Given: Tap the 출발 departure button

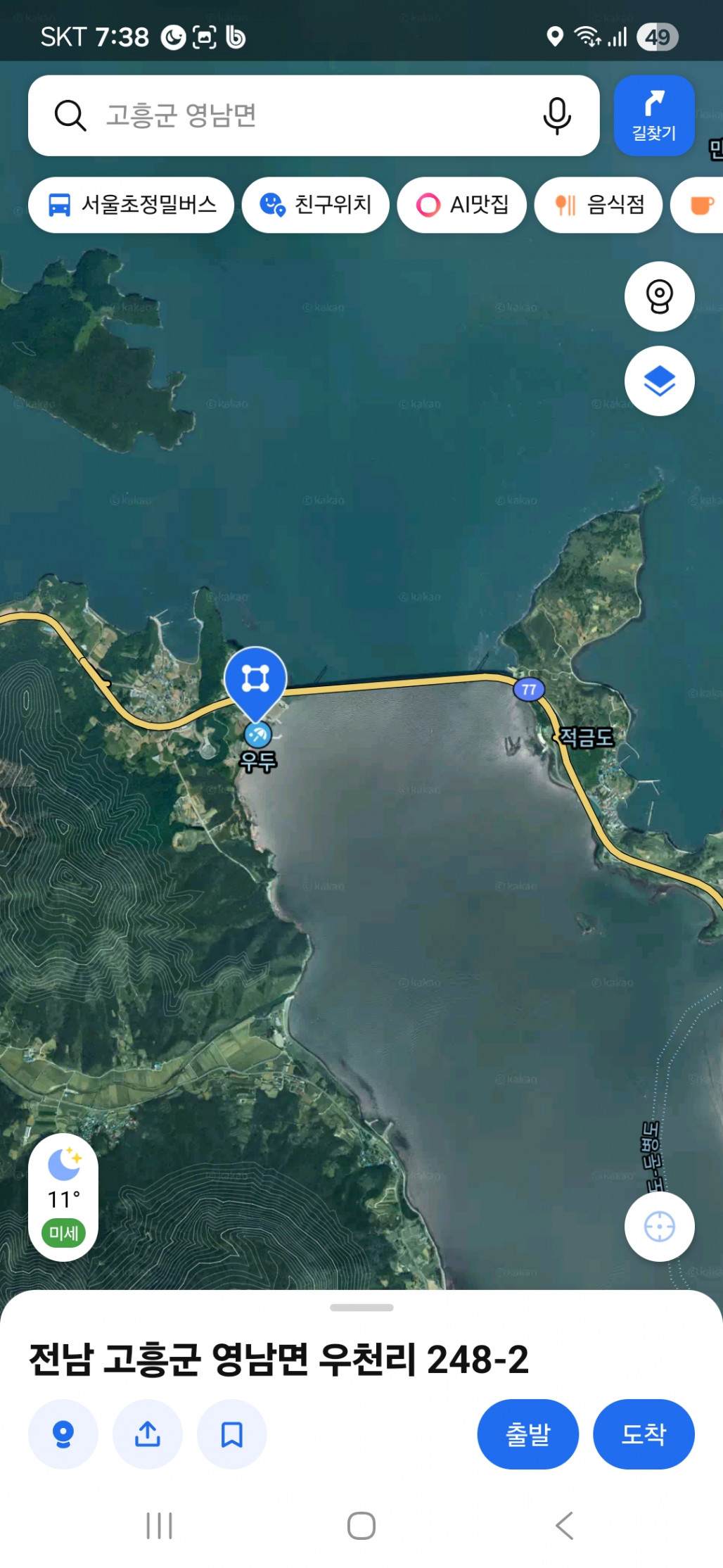Looking at the screenshot, I should click(527, 1434).
